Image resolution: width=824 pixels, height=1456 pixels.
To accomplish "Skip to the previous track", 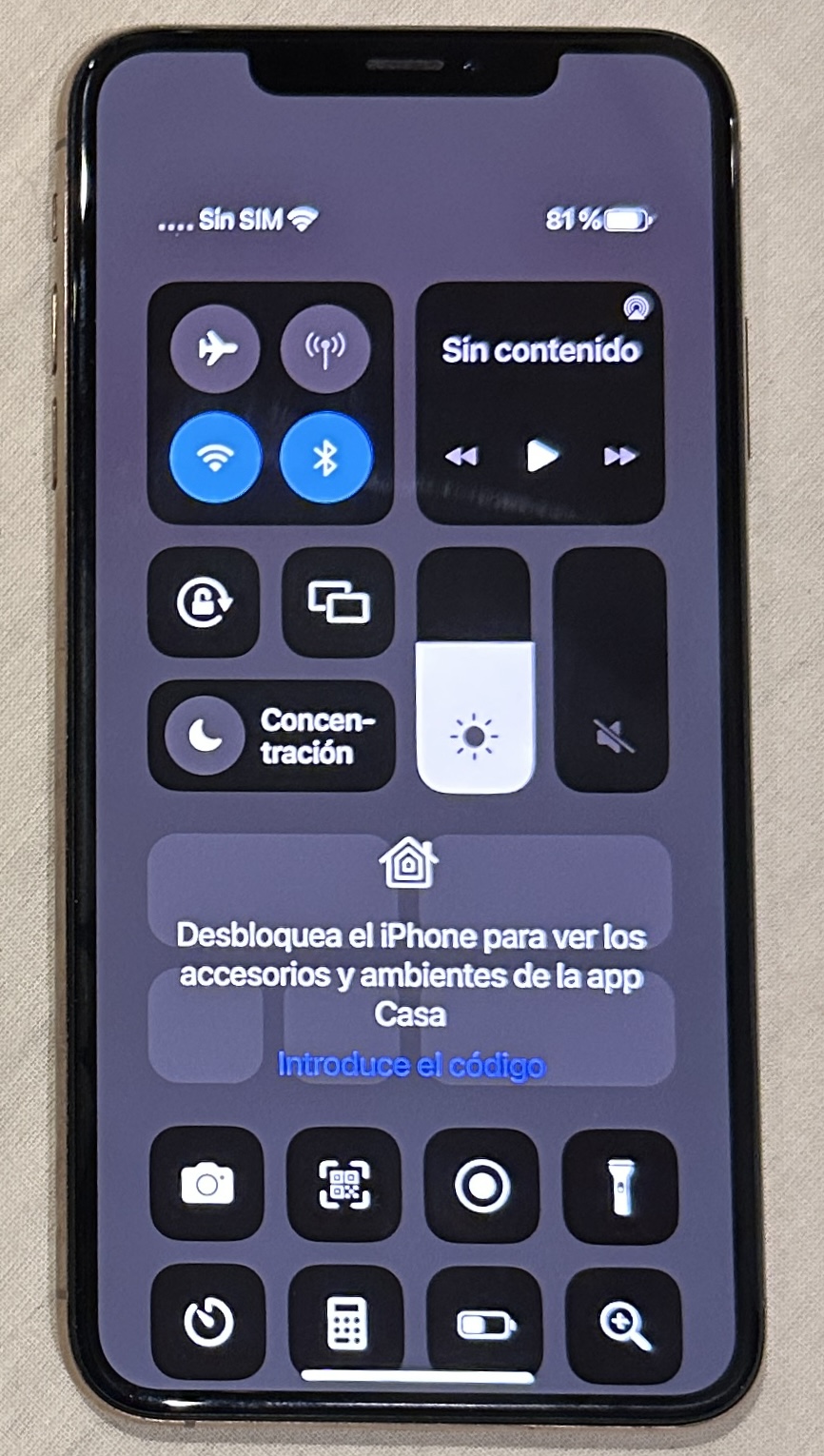I will 461,458.
